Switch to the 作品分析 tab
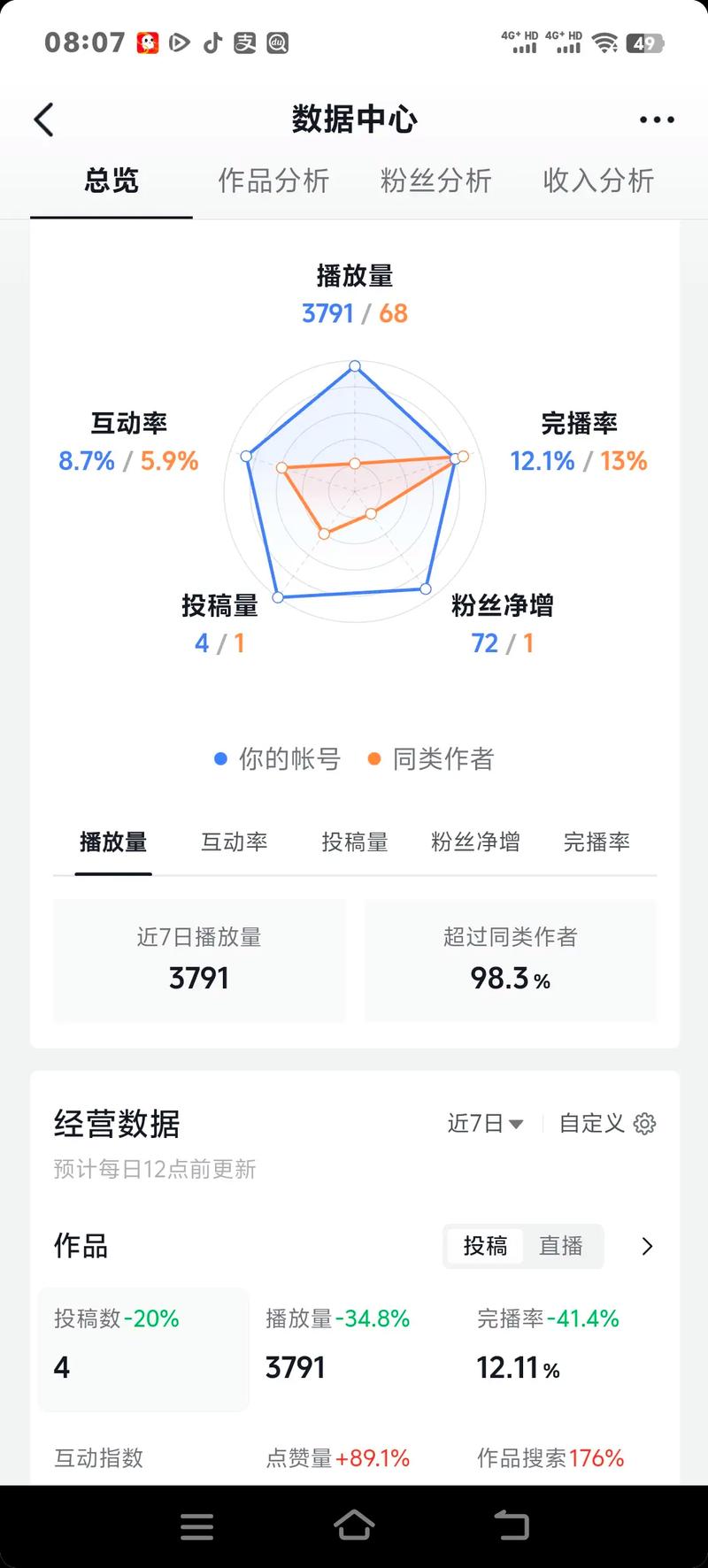Viewport: 708px width, 1568px height. point(273,181)
